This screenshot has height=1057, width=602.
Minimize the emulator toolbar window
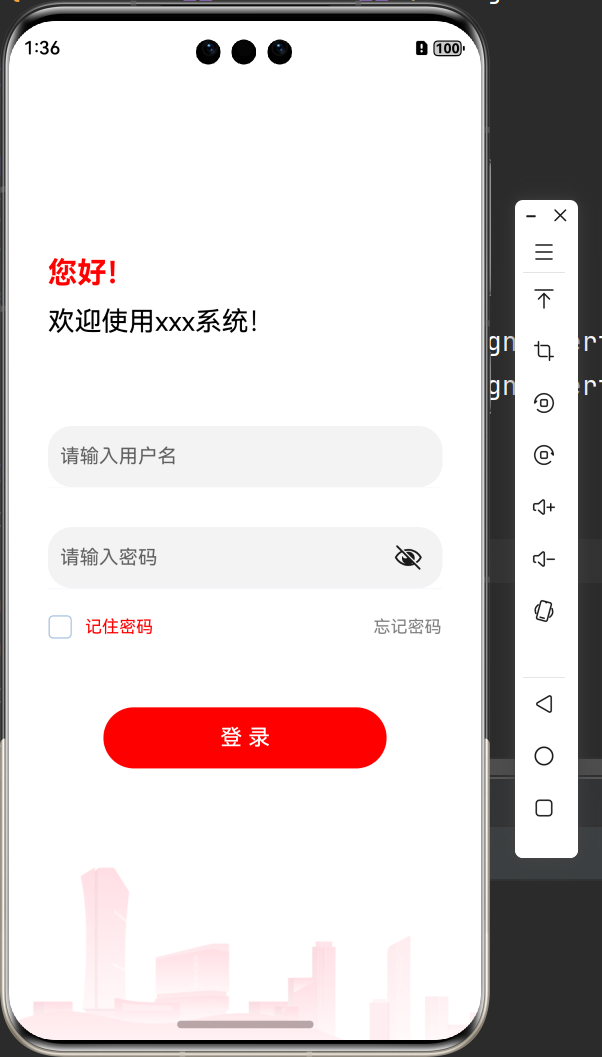coord(531,215)
